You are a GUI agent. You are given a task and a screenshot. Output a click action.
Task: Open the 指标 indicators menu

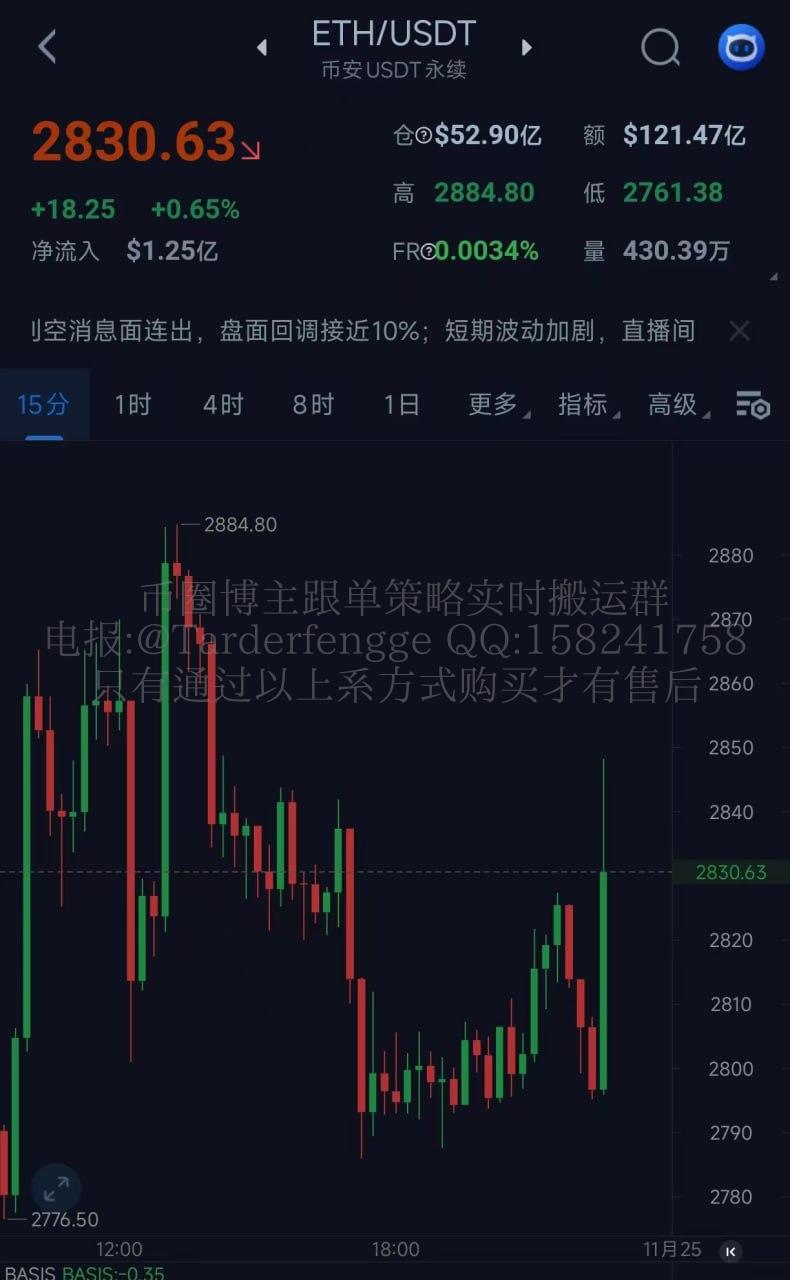[584, 404]
